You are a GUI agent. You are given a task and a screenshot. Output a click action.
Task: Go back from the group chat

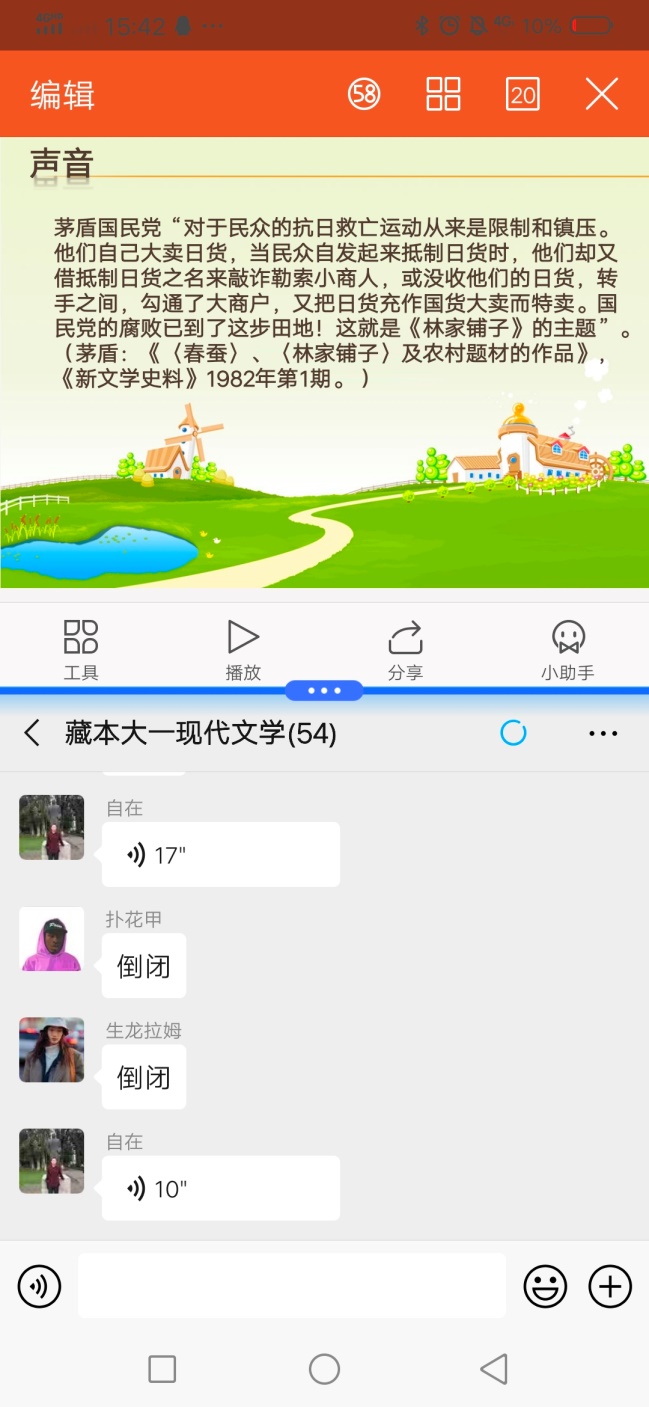(x=32, y=733)
